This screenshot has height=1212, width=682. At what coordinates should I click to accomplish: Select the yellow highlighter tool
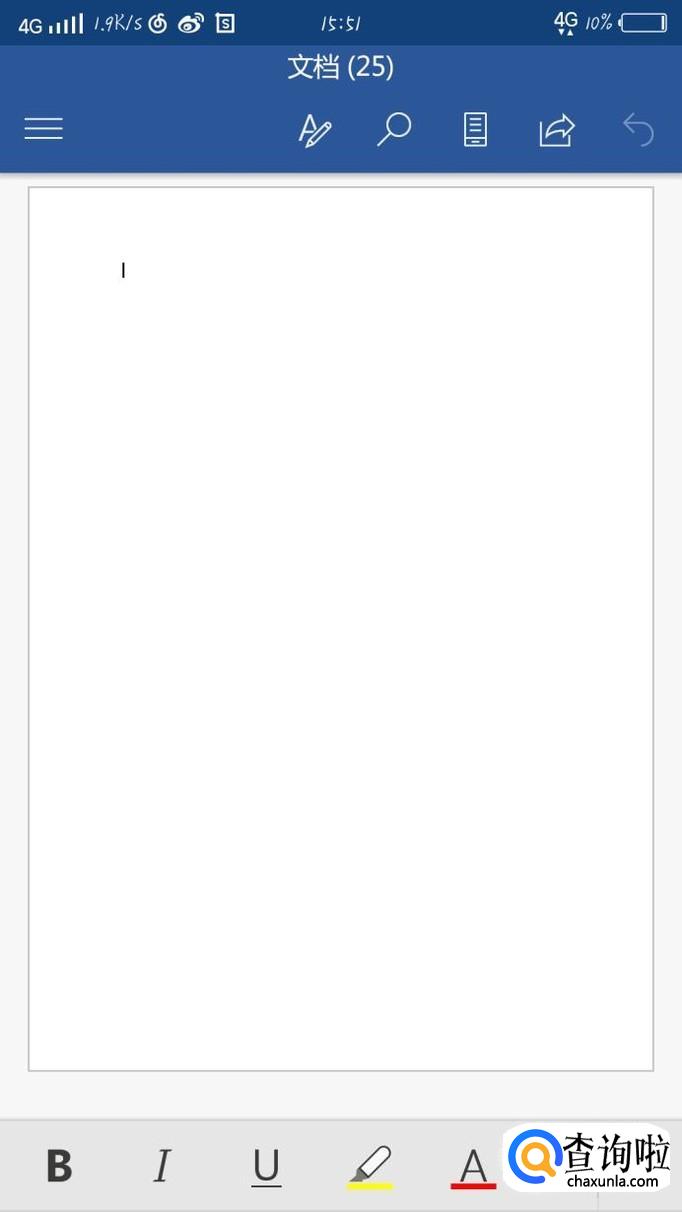370,1166
